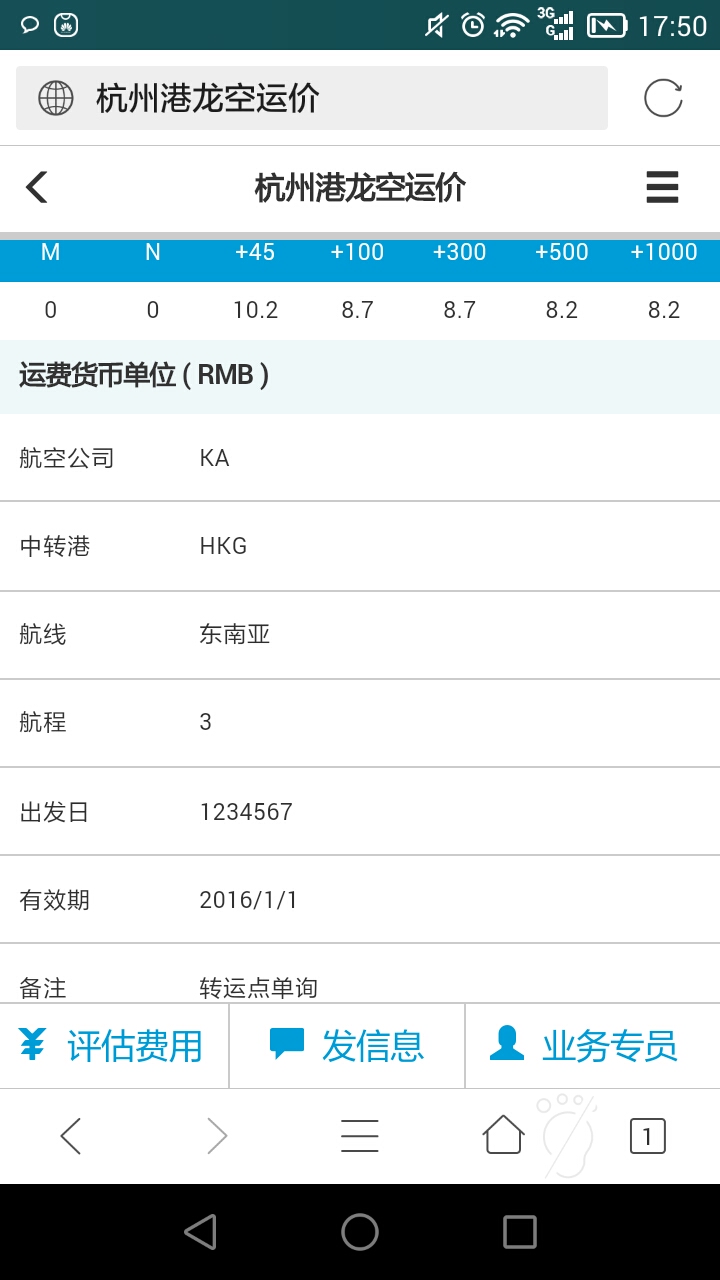Open the hamburger menu in the header
The image size is (720, 1280).
tap(662, 187)
